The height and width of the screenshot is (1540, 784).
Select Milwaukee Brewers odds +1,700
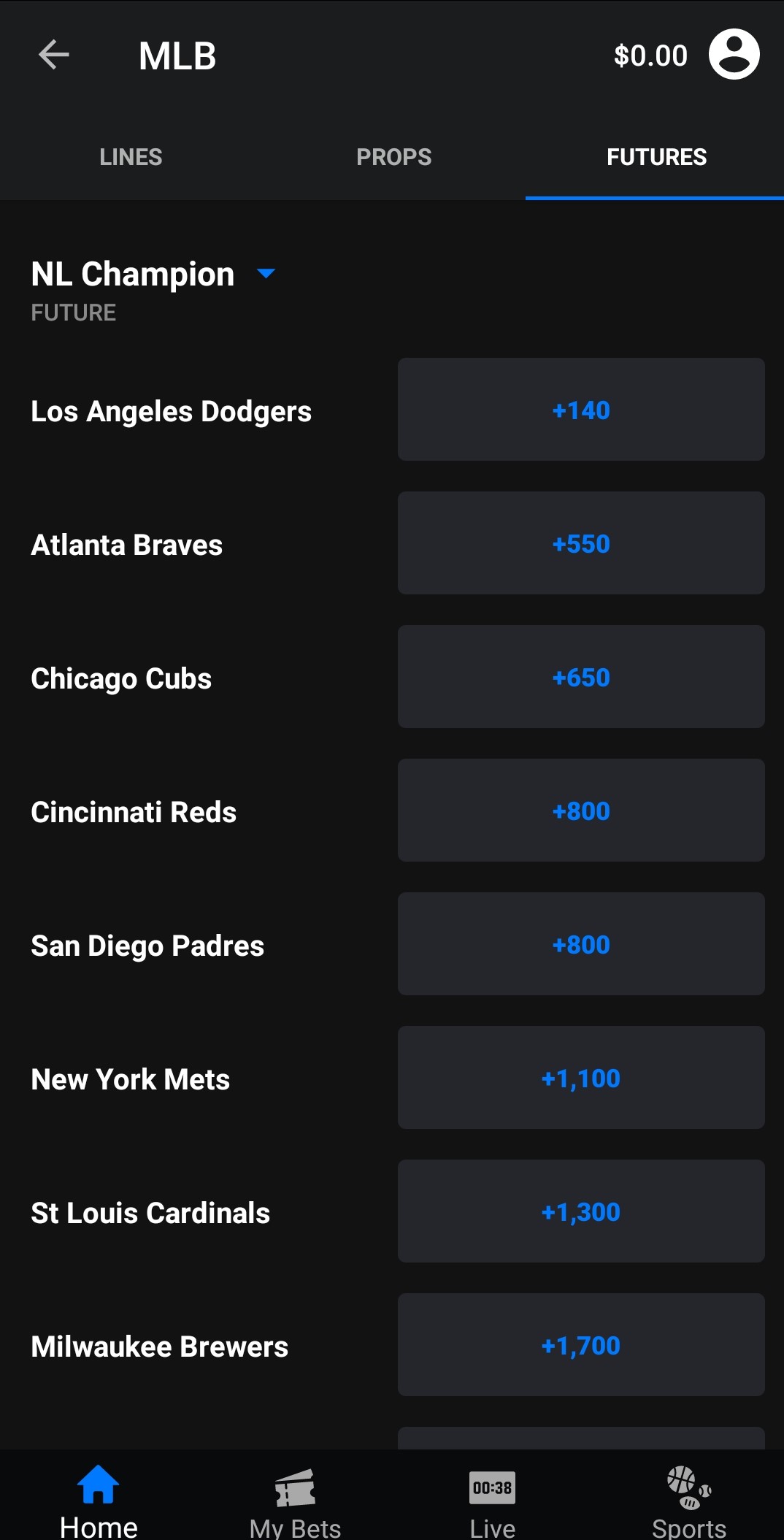[x=581, y=1345]
